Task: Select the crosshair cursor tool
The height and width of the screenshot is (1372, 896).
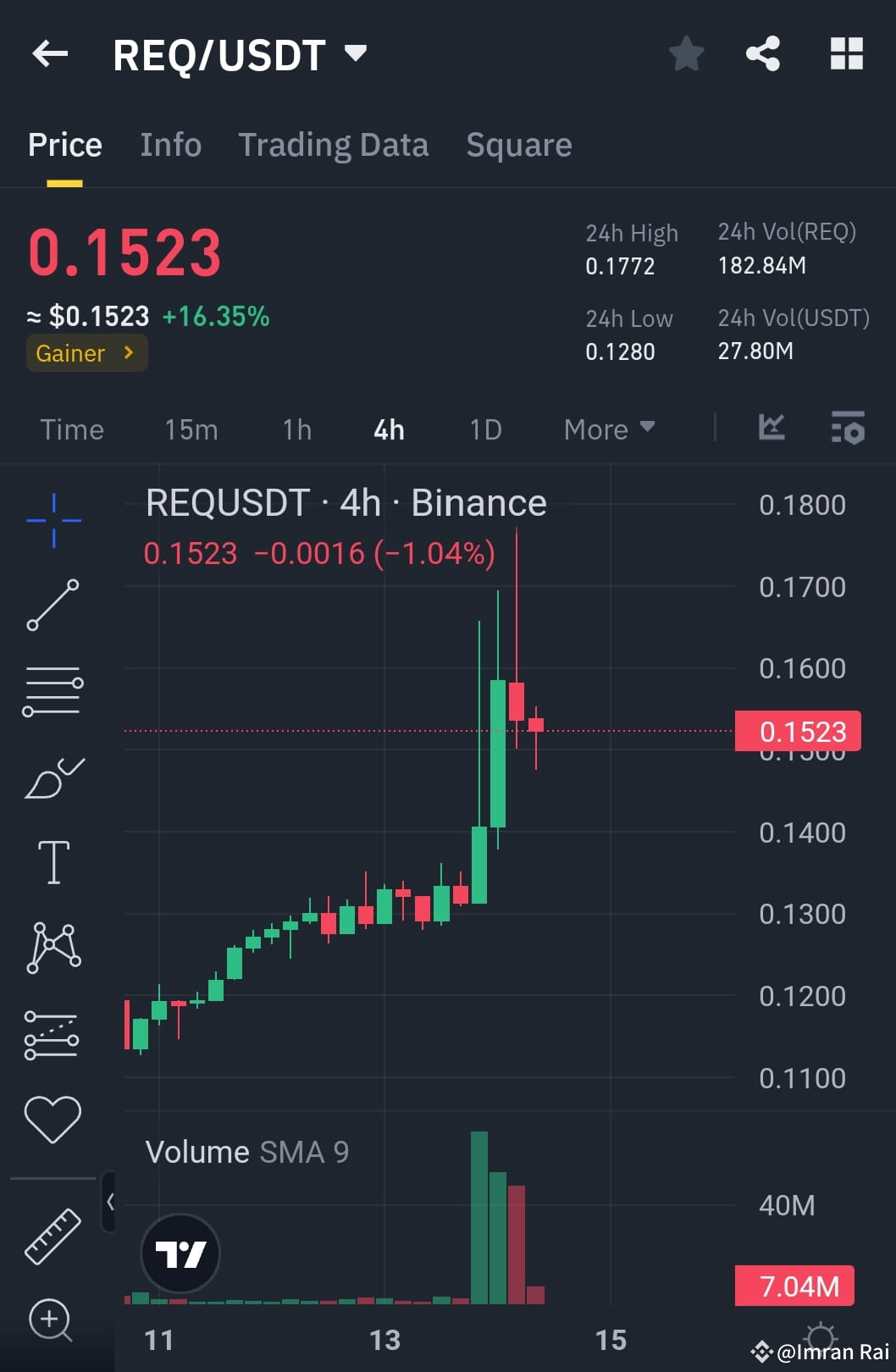Action: tap(53, 518)
